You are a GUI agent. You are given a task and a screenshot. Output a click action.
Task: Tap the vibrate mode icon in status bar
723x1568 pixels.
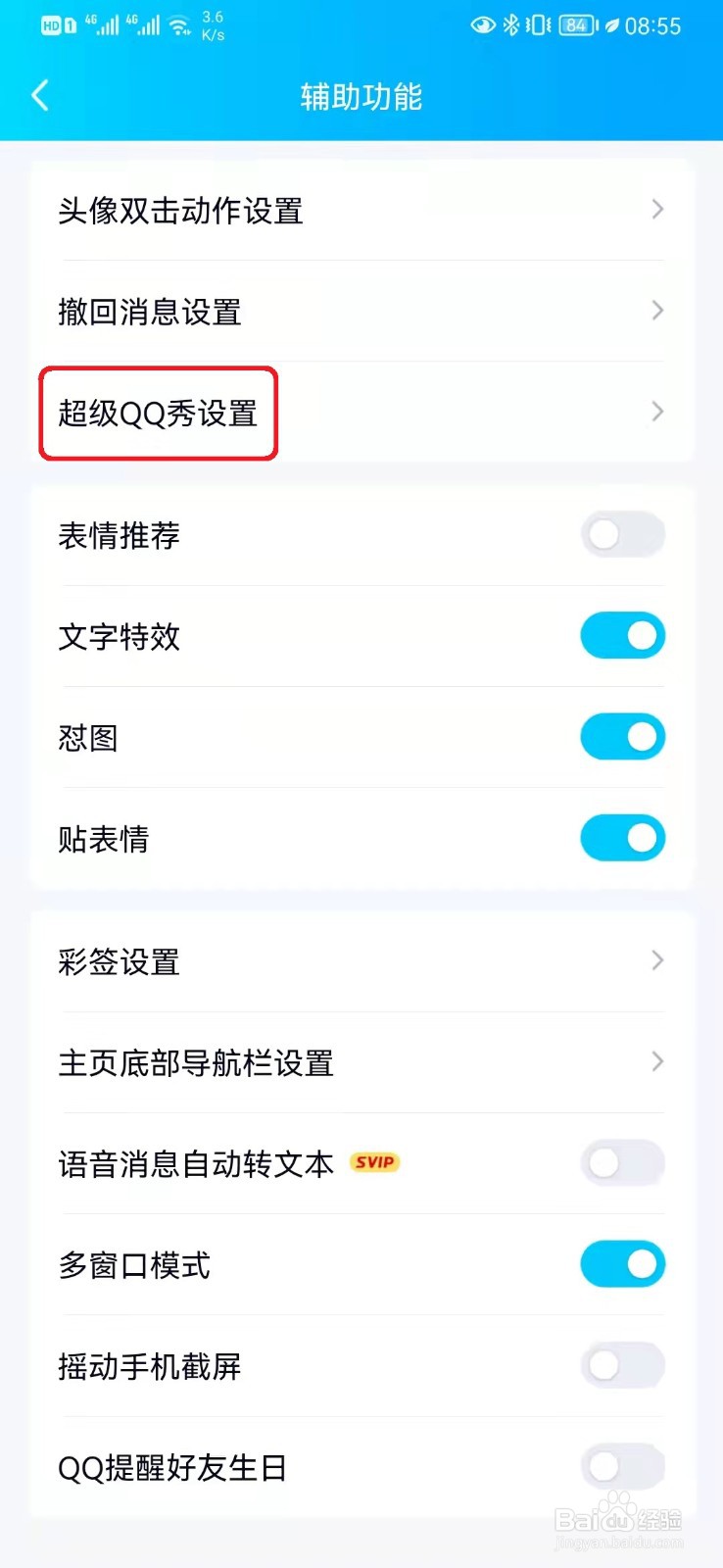[x=537, y=24]
